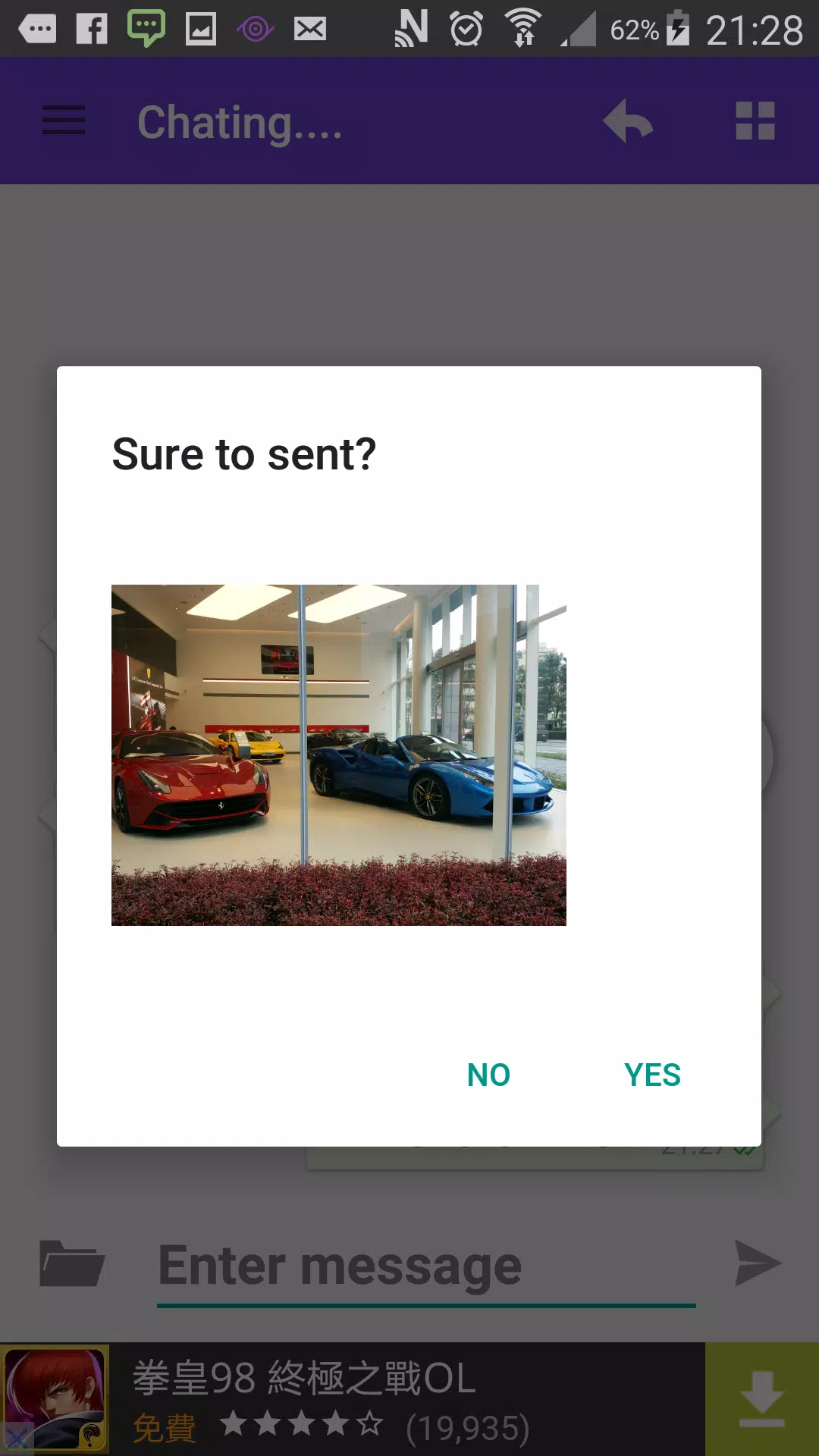This screenshot has width=819, height=1456.
Task: Download the advertised 拳皇98 game
Action: (x=761, y=1399)
